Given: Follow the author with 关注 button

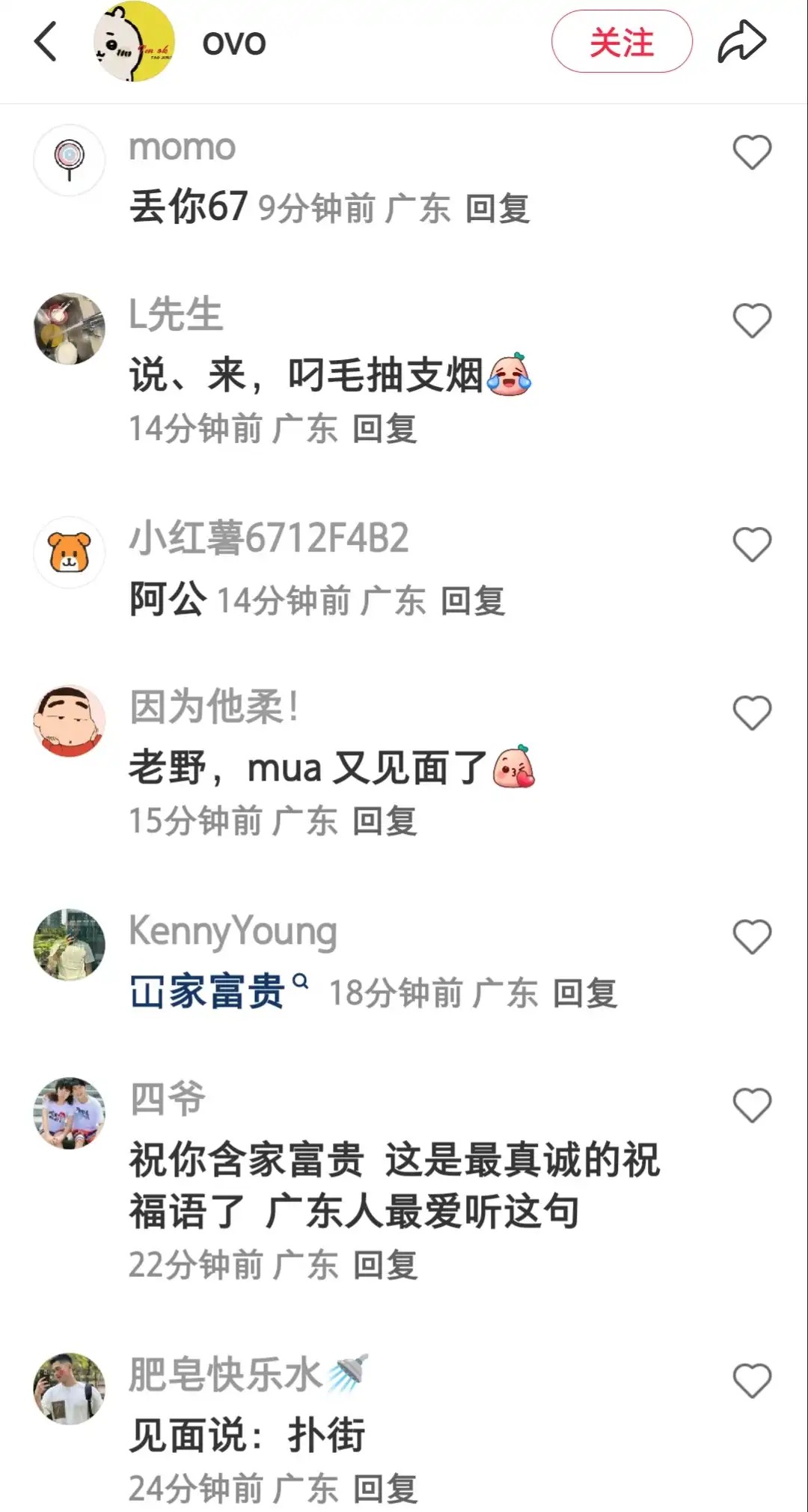Looking at the screenshot, I should pos(622,42).
